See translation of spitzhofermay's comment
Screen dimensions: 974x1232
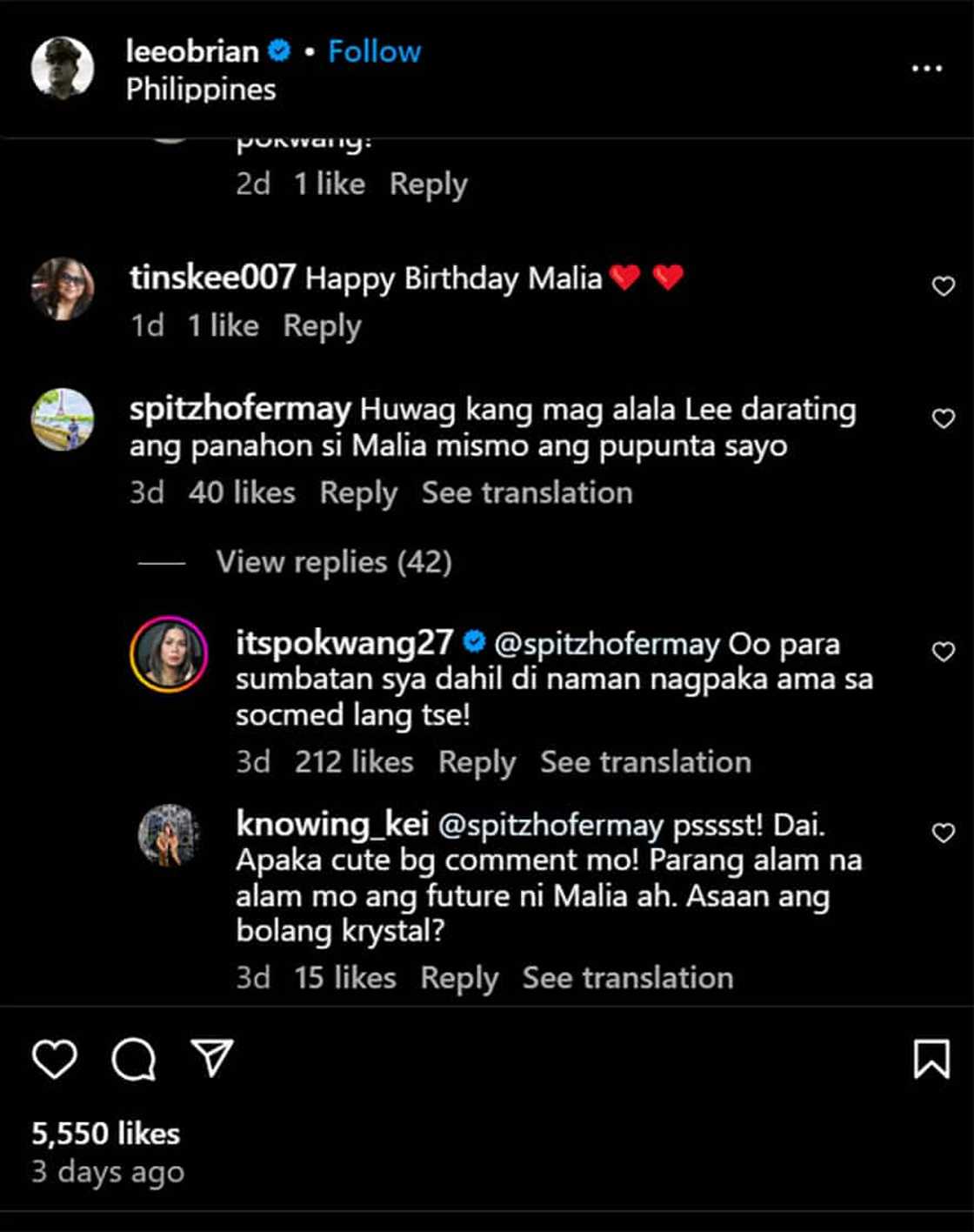tap(527, 493)
